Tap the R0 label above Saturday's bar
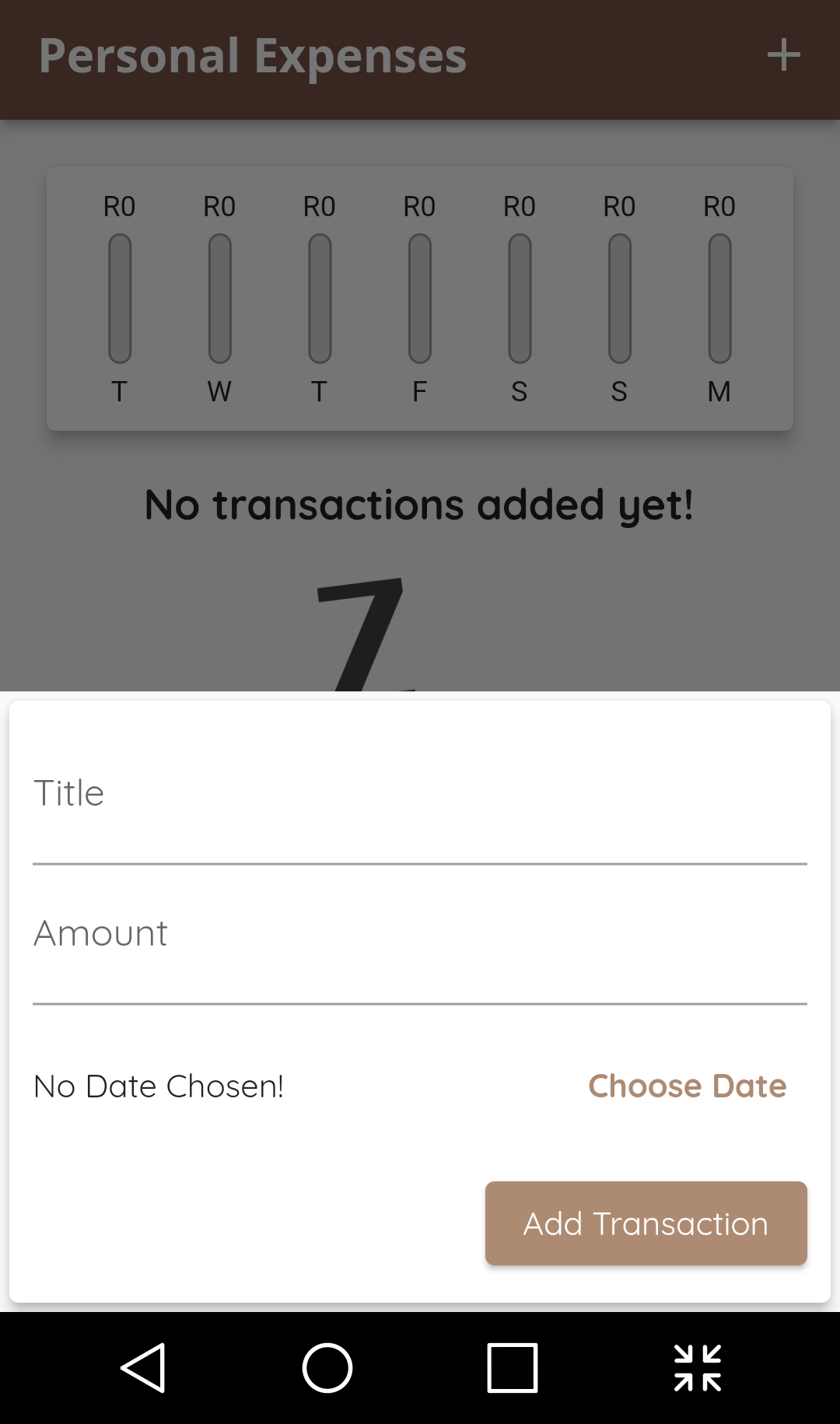 click(519, 206)
